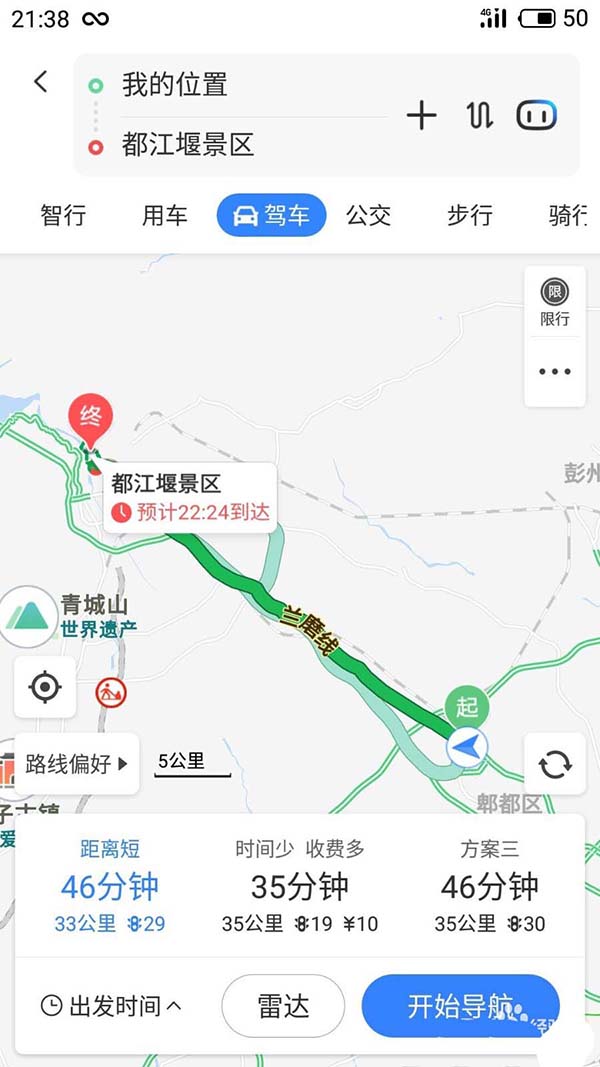The image size is (600, 1067).
Task: Switch to the 公交 tab
Action: click(368, 215)
